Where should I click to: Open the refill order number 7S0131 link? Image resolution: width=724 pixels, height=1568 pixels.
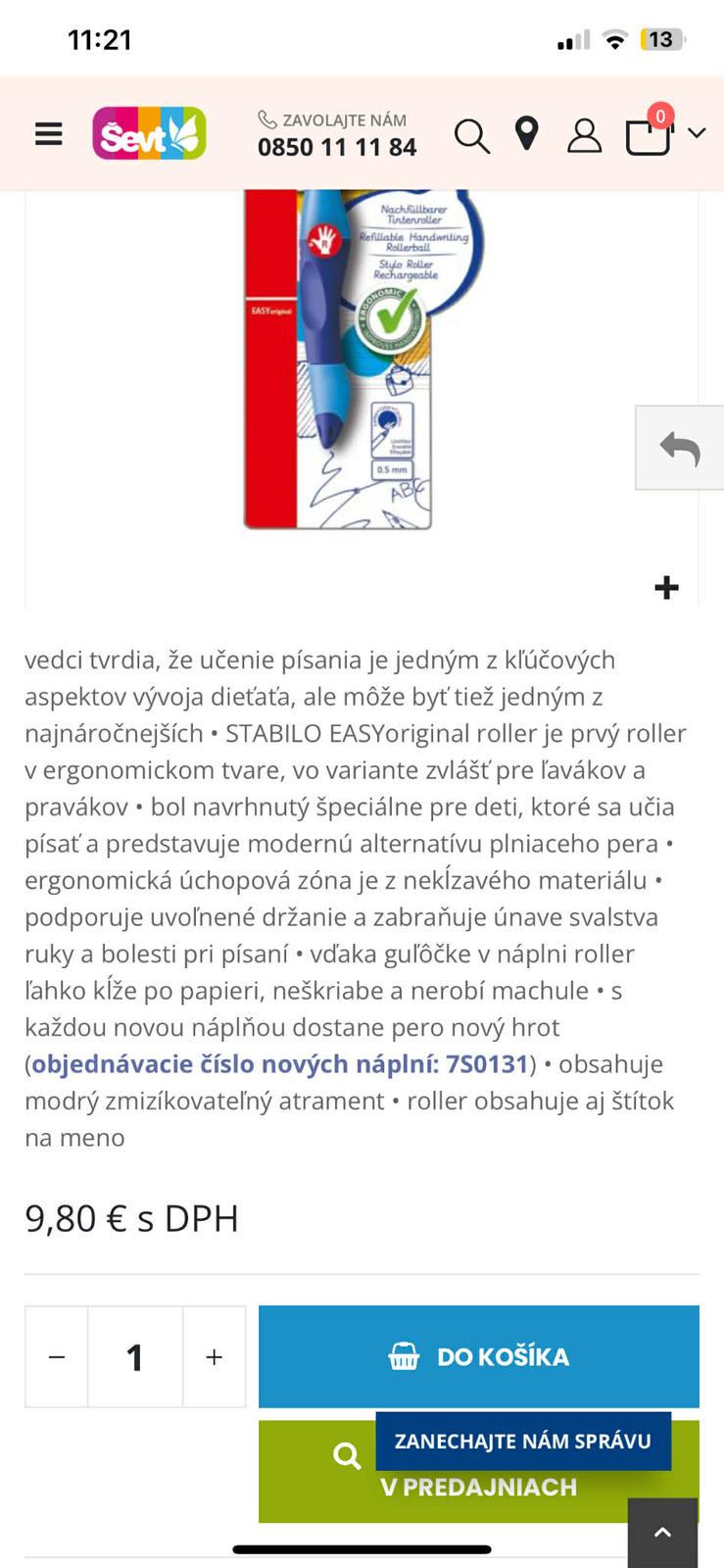pyautogui.click(x=280, y=1064)
